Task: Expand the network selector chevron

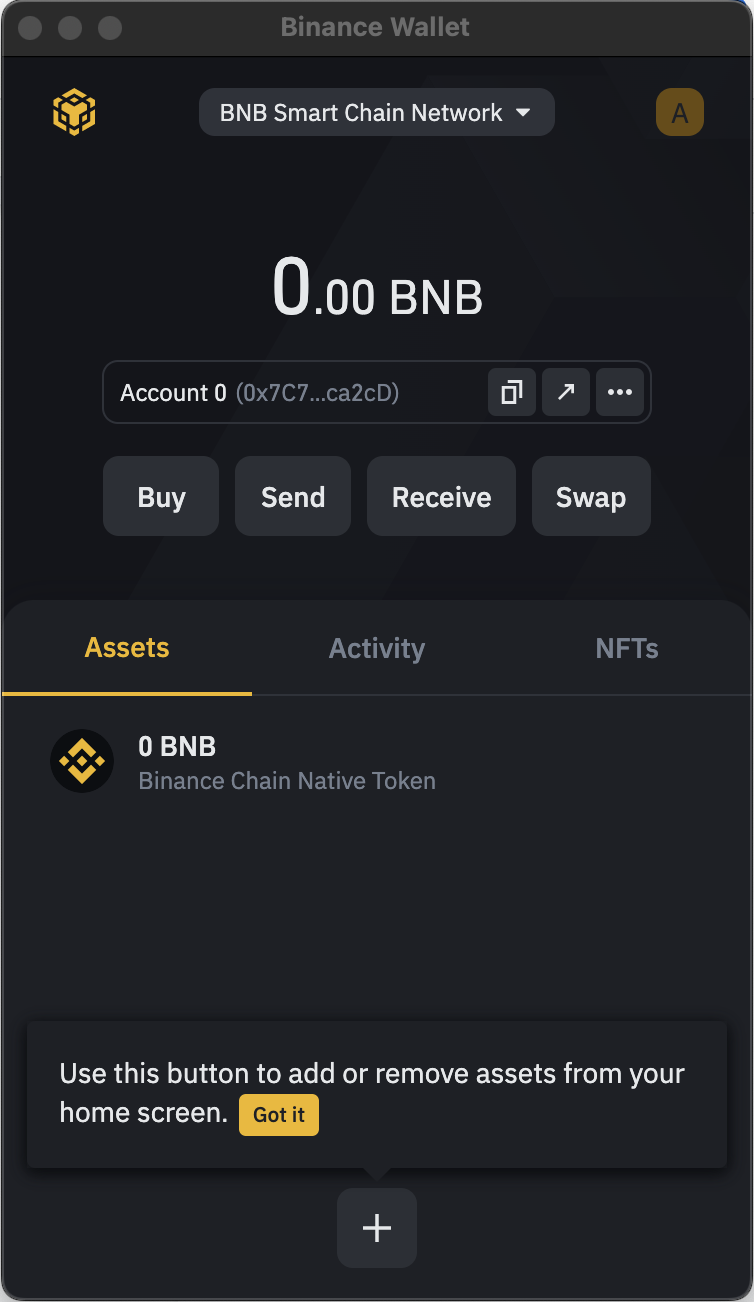Action: coord(523,112)
